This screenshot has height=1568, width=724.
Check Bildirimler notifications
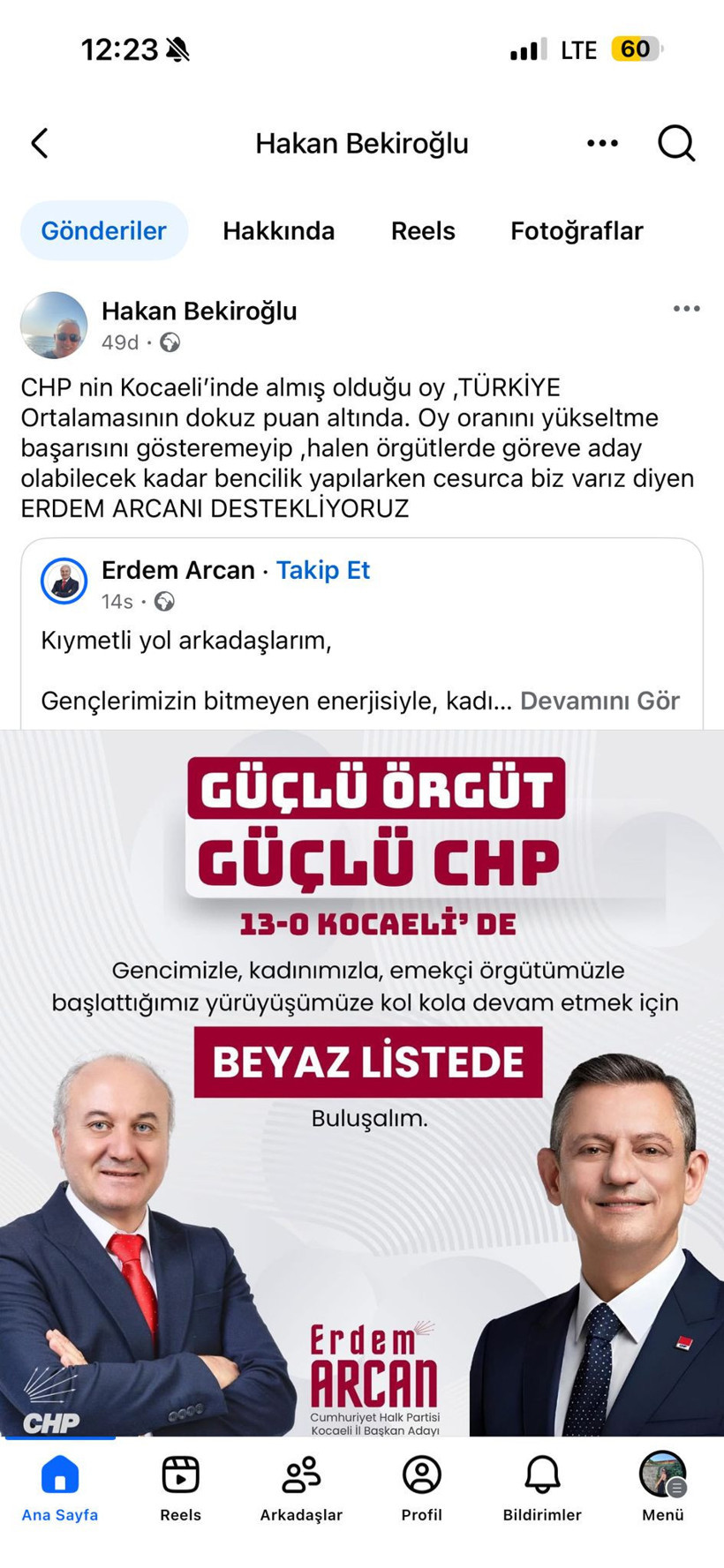(x=542, y=1489)
